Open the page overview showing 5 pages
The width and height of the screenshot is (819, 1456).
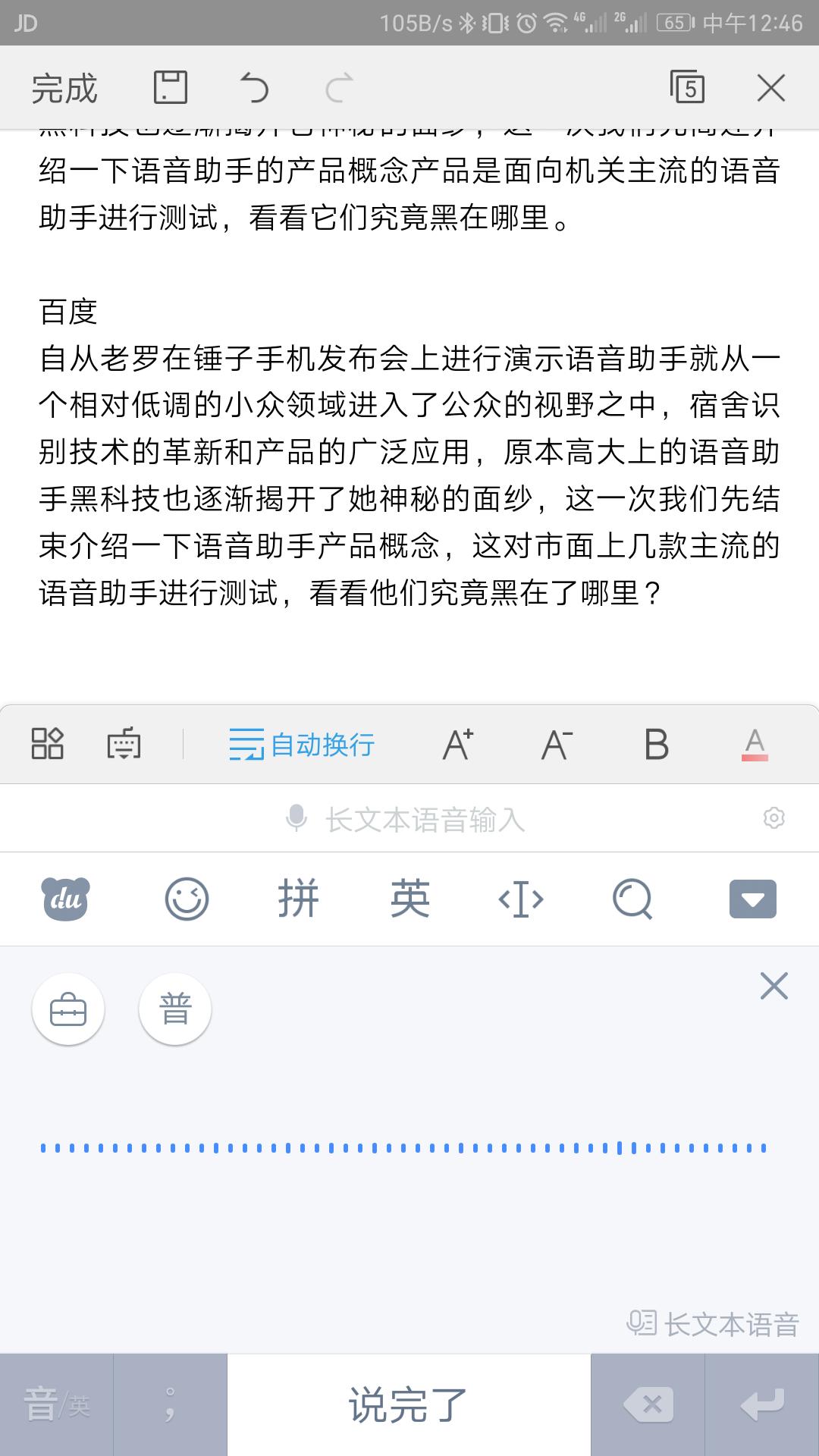coord(686,87)
